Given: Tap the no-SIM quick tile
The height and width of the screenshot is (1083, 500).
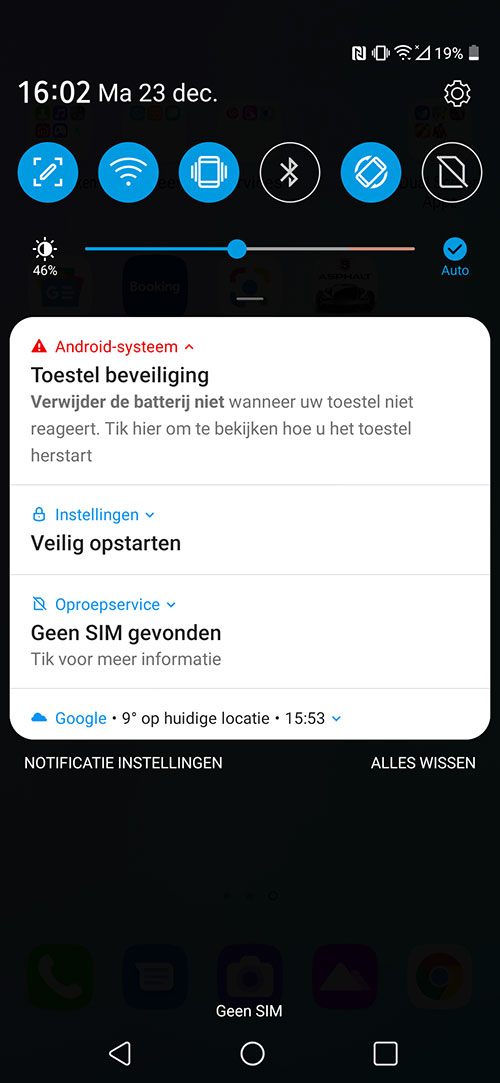Looking at the screenshot, I should [452, 172].
